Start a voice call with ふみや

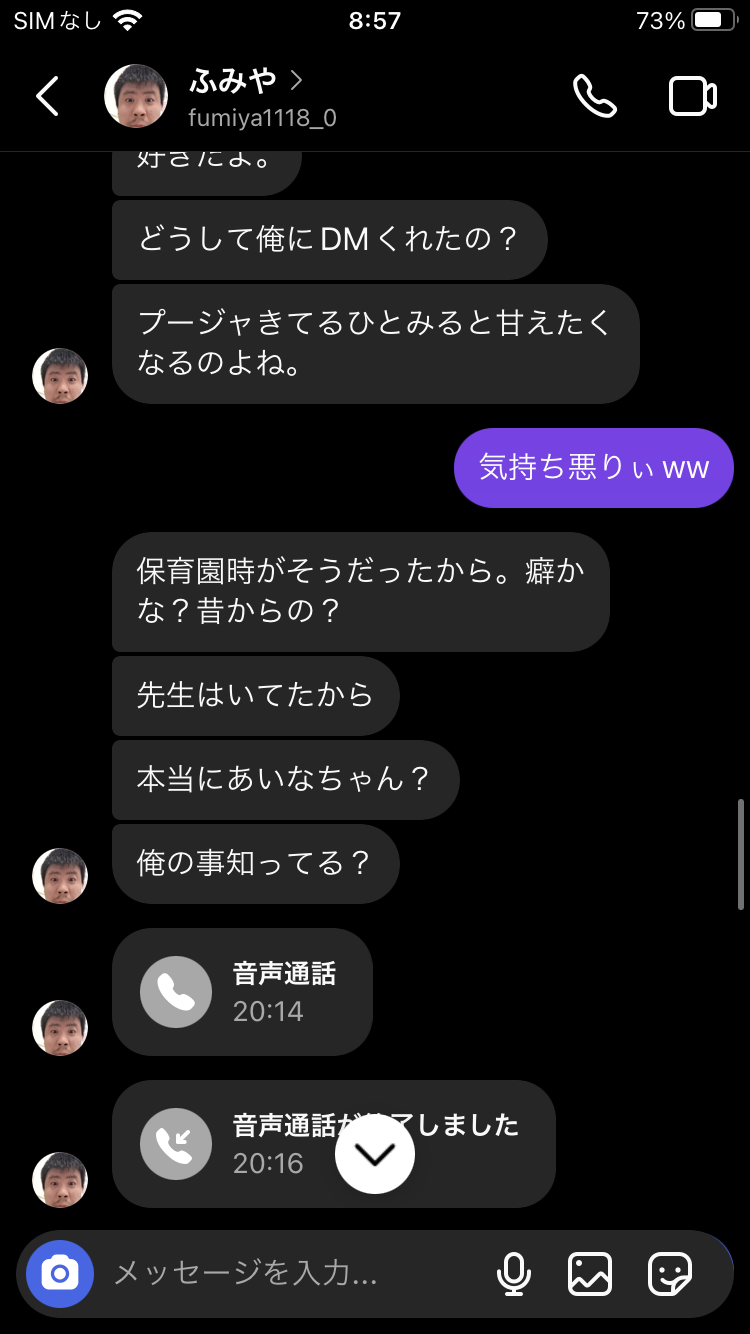coord(594,97)
